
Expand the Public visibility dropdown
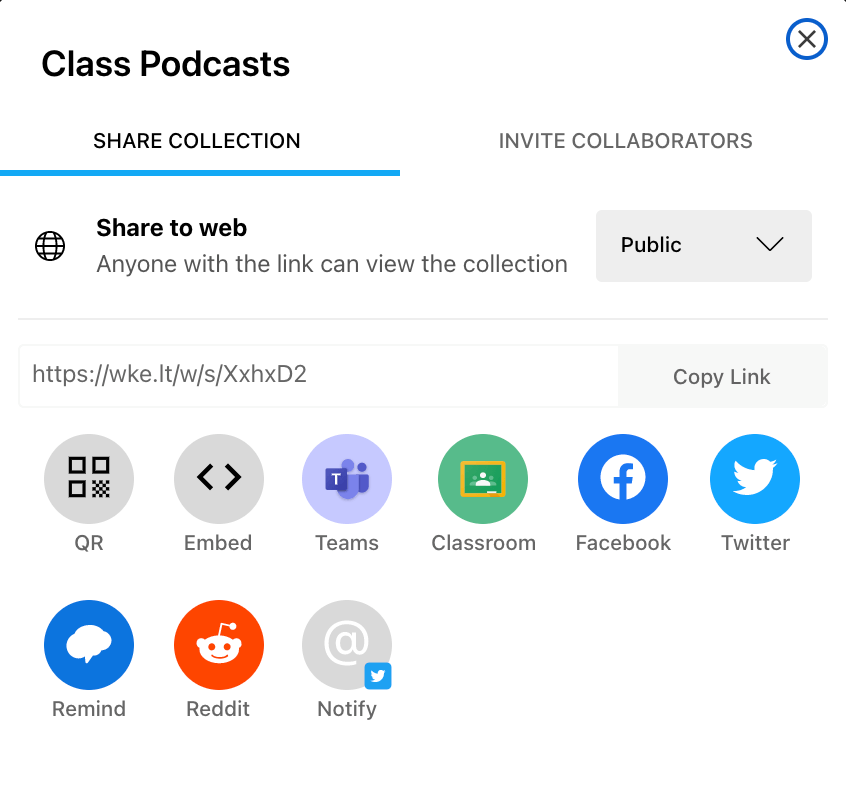(703, 245)
